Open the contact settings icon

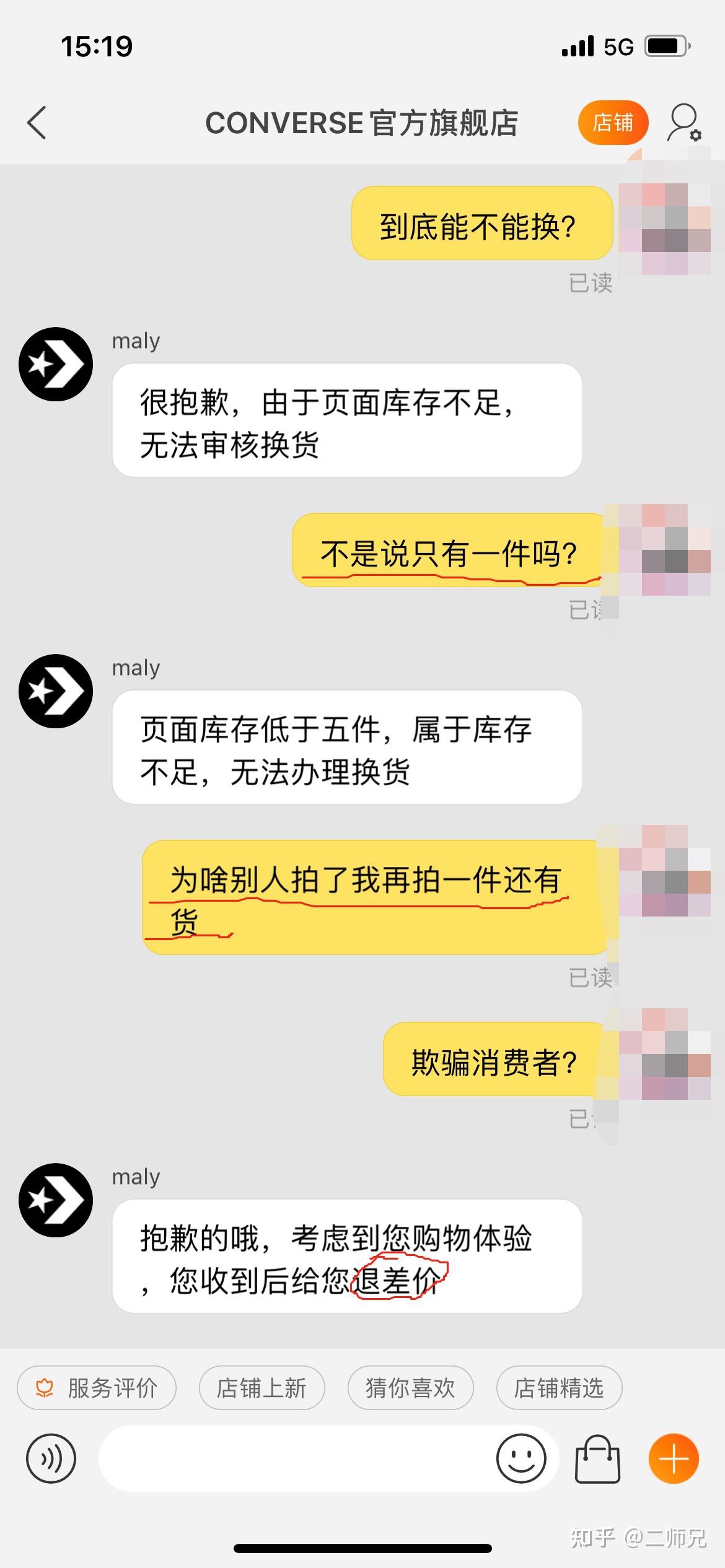683,123
